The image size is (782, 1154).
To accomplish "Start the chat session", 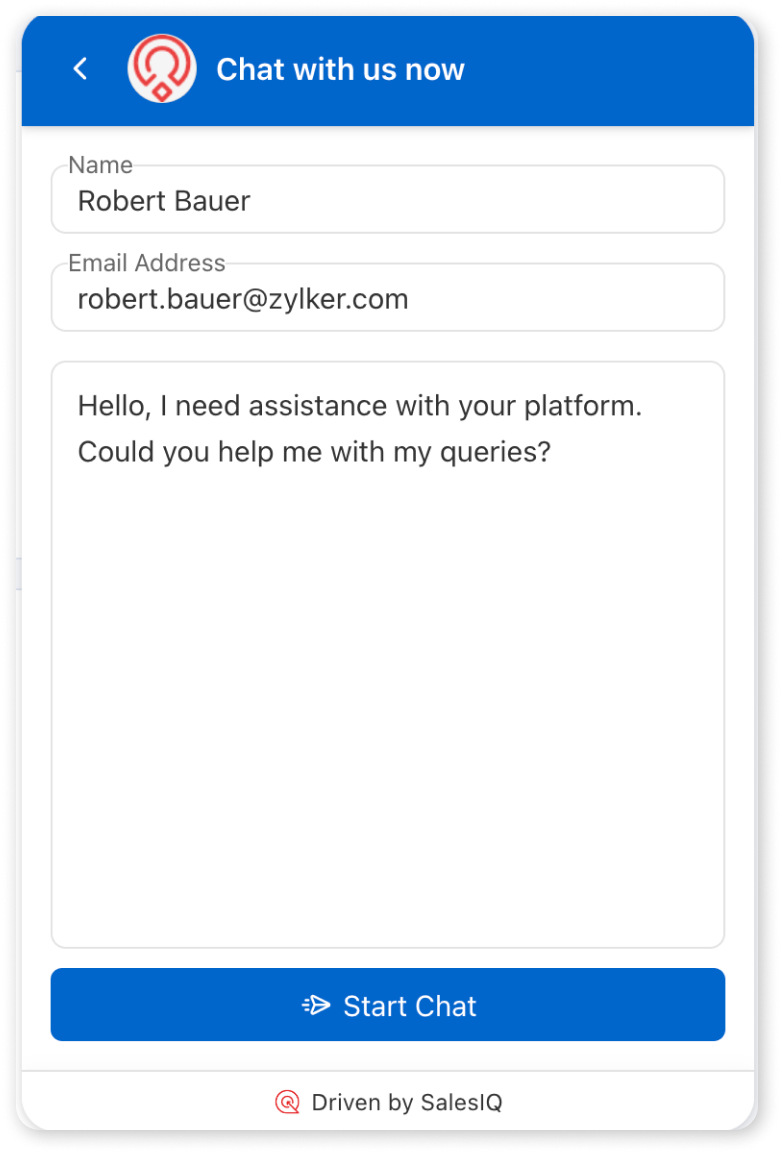I will 387,1005.
